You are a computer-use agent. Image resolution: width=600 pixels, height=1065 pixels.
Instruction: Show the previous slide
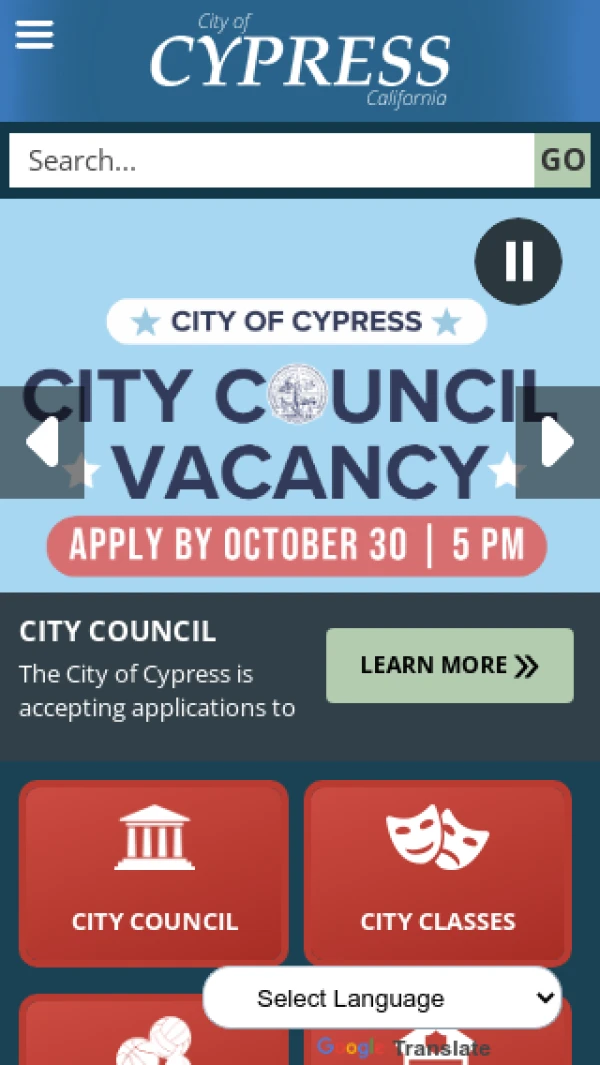pyautogui.click(x=42, y=442)
